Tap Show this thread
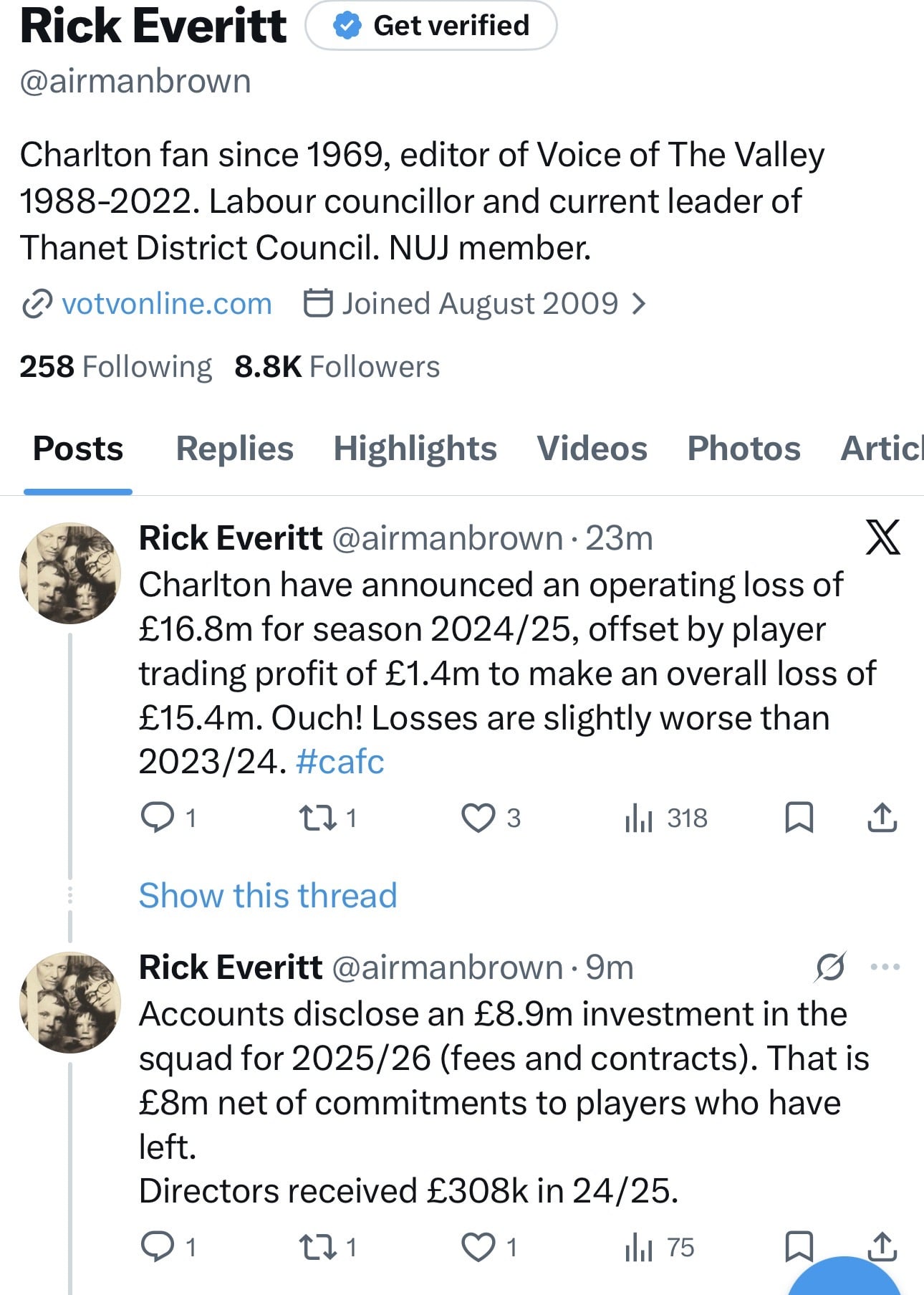924x1295 pixels. (268, 895)
